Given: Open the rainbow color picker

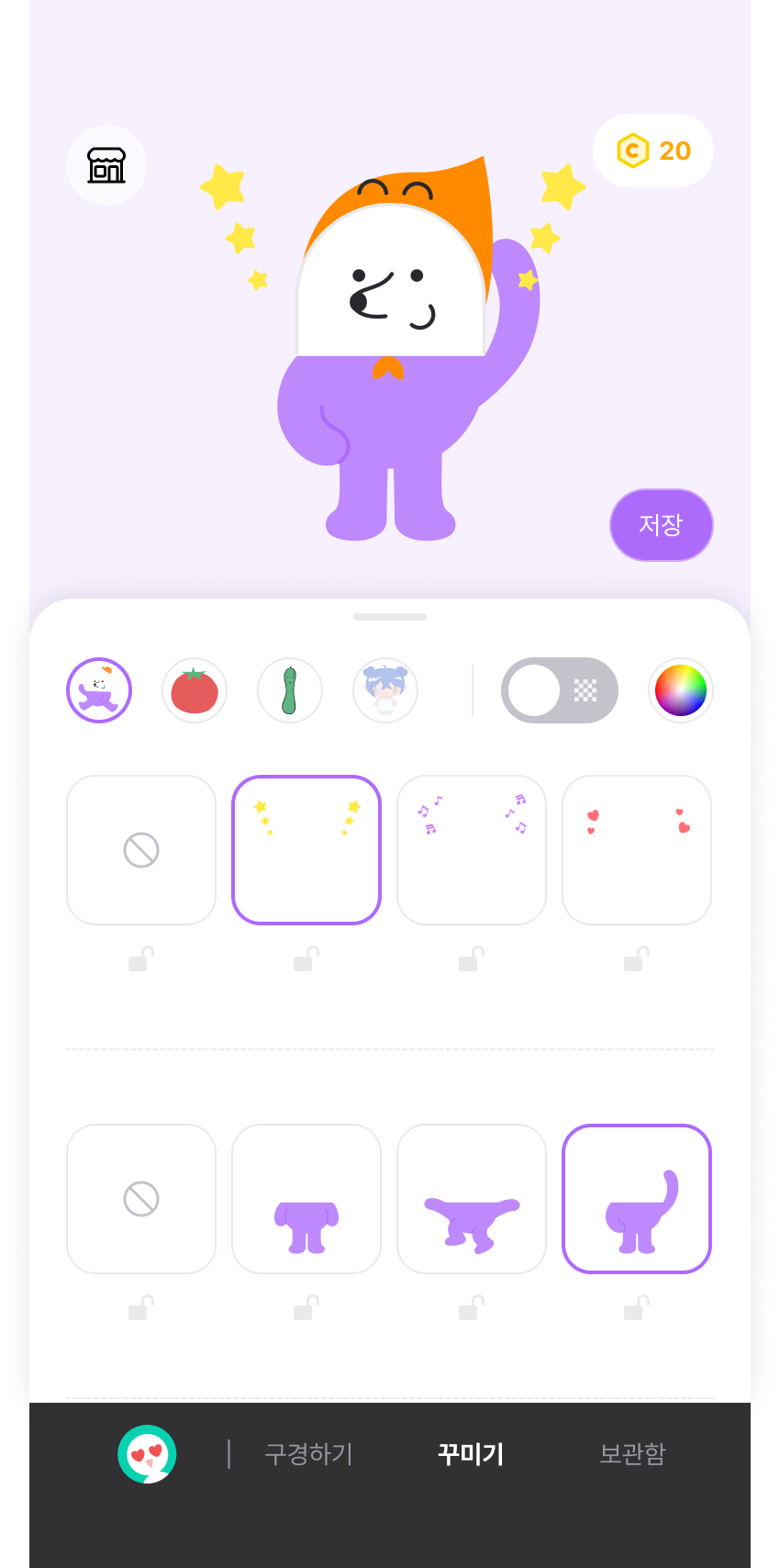Looking at the screenshot, I should coord(681,690).
